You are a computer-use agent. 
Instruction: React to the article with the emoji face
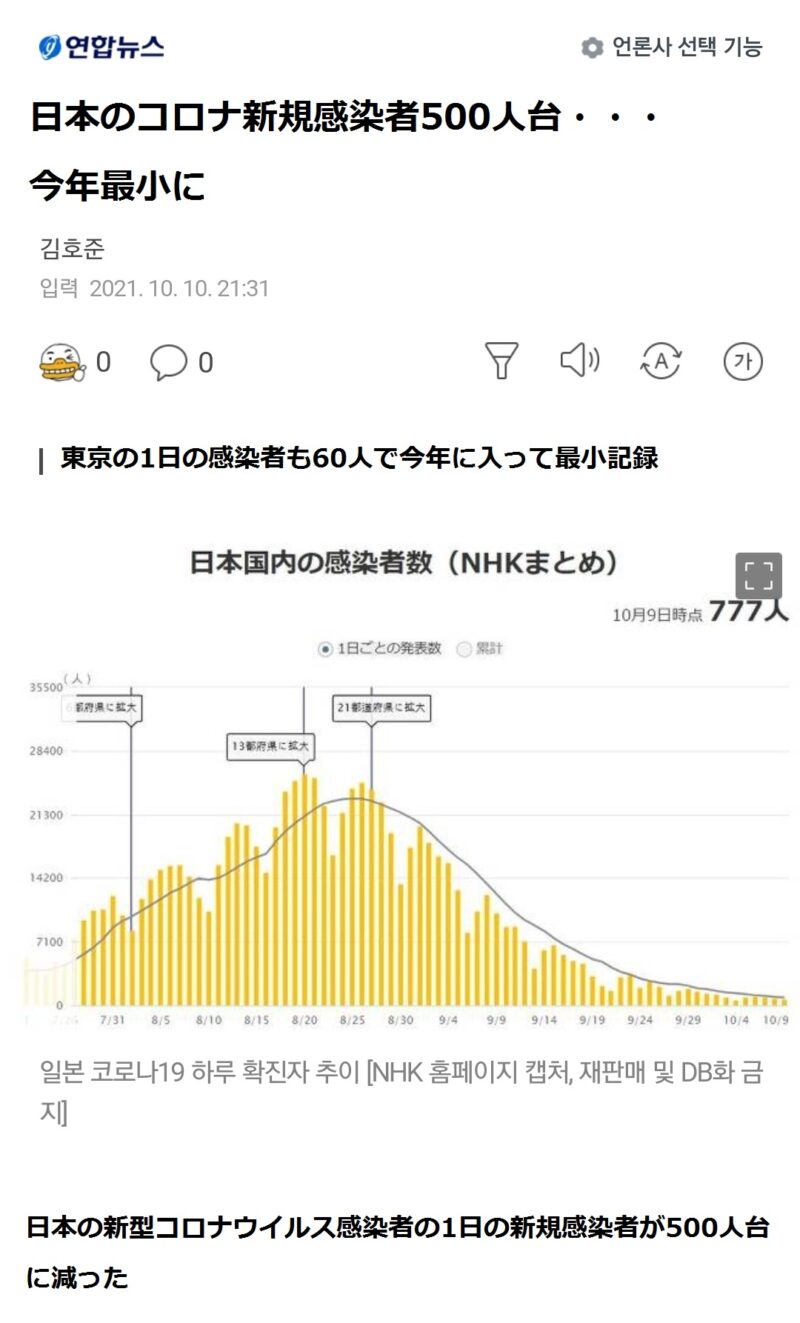(62, 362)
